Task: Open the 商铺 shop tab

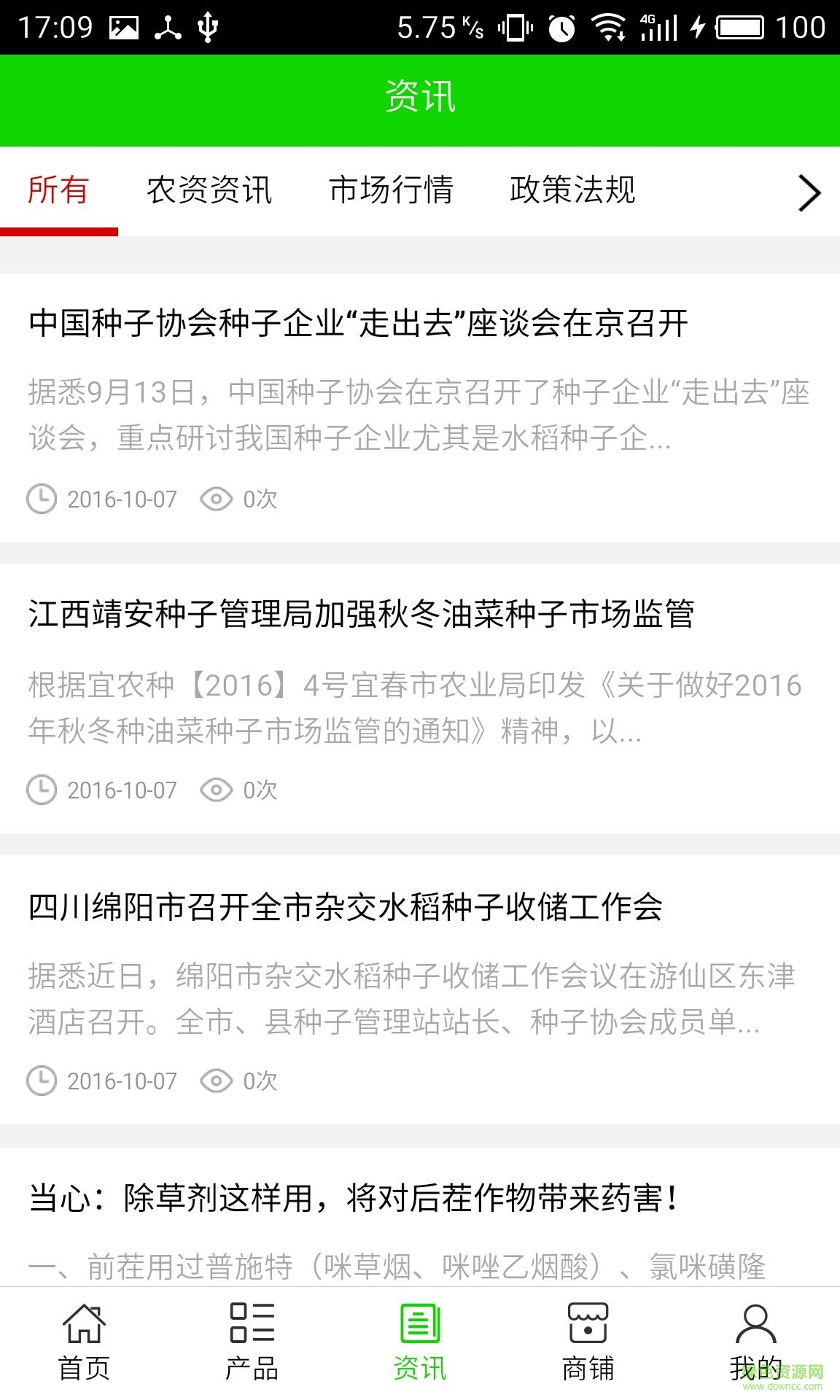Action: (588, 1343)
